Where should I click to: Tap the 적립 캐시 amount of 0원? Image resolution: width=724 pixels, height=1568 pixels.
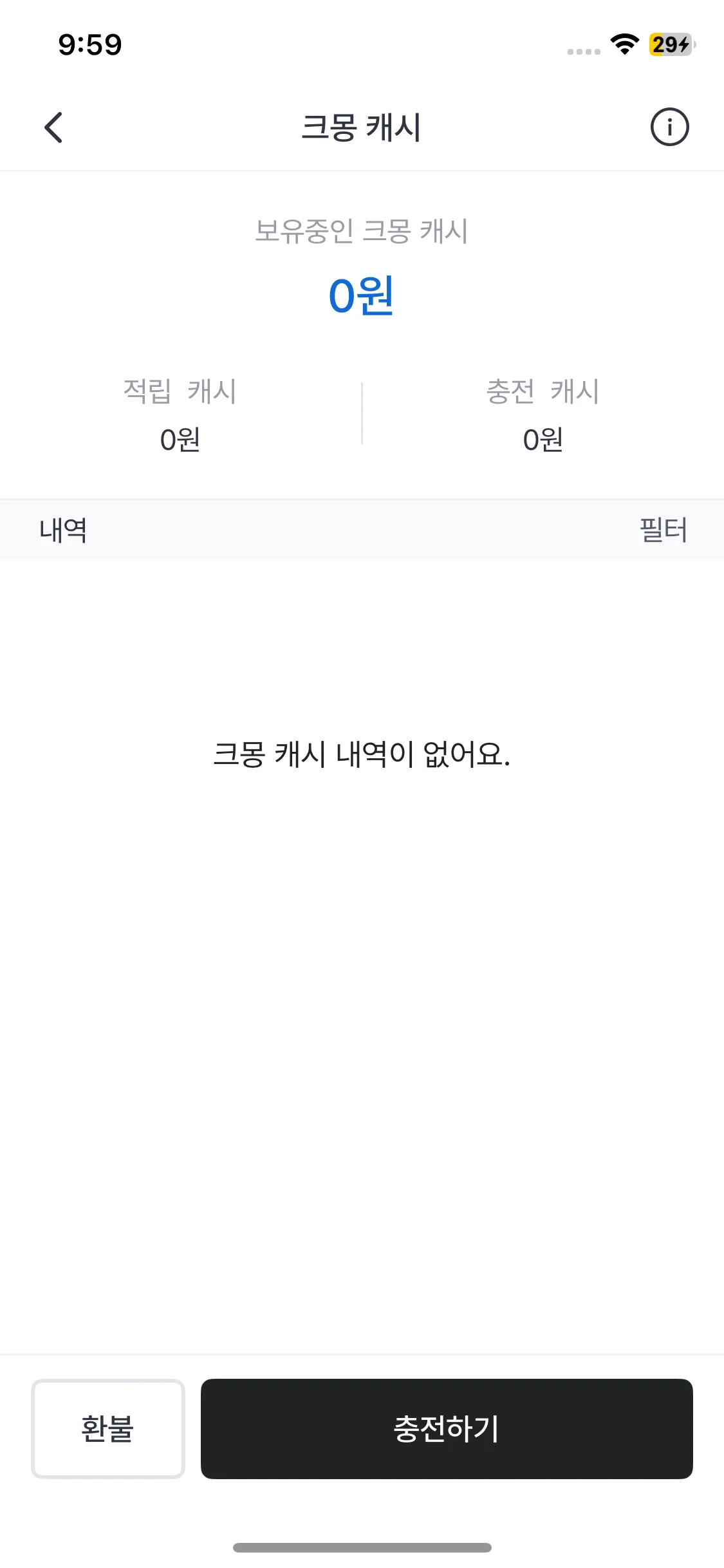(x=180, y=440)
